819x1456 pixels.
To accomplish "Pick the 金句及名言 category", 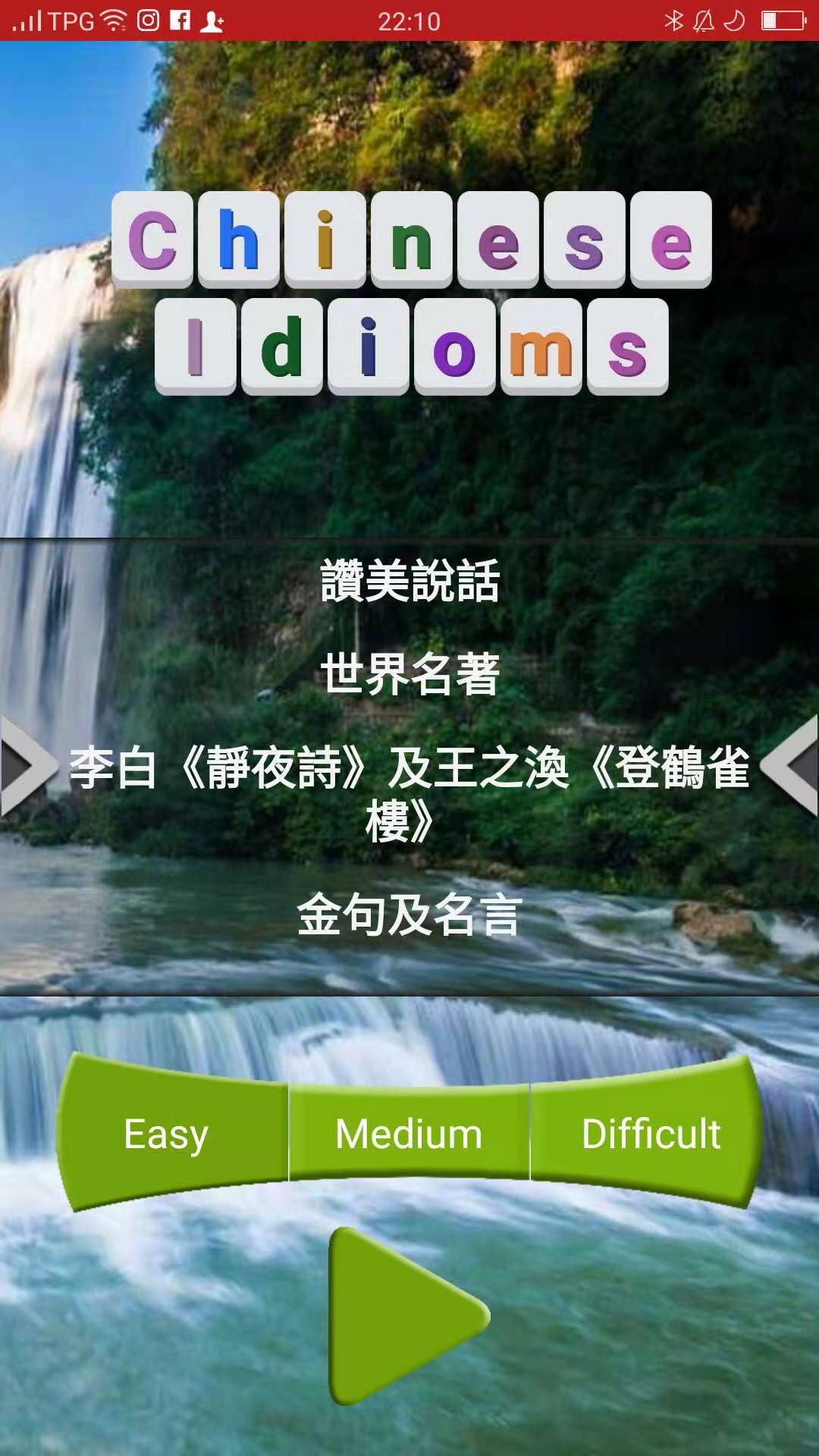I will tap(409, 915).
